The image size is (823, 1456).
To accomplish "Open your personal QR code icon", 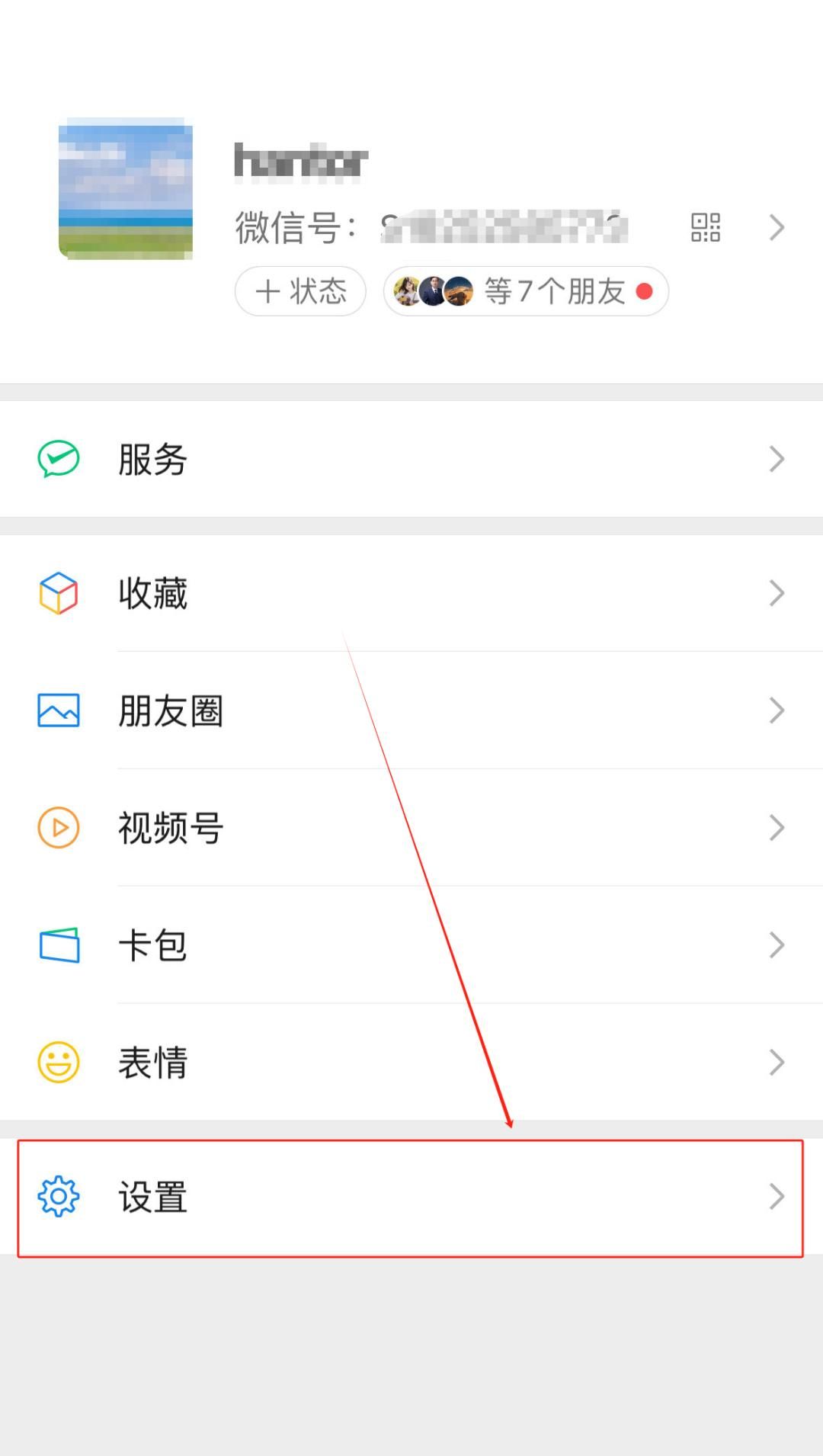I will [x=705, y=227].
